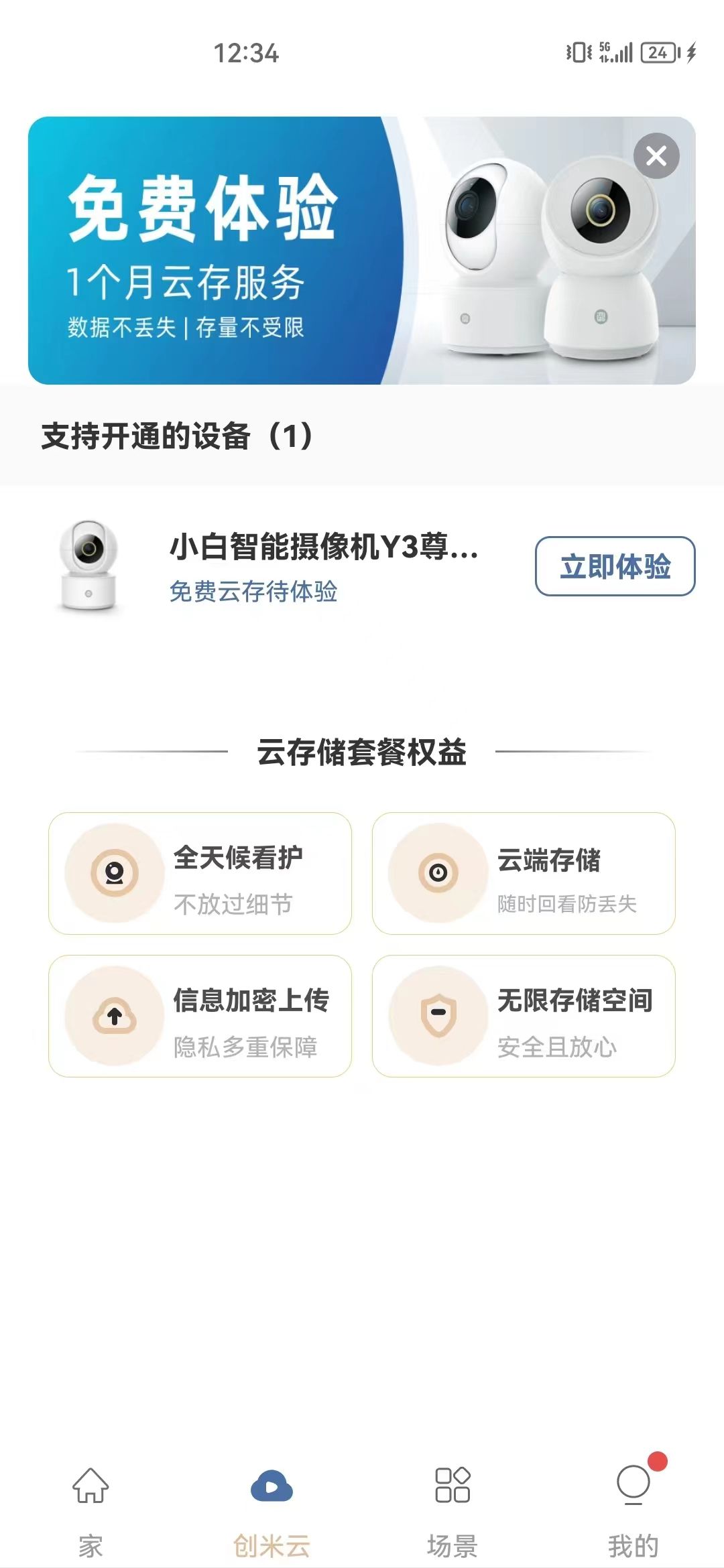This screenshot has width=724, height=1568.
Task: Open the 家 home tab icon
Action: pos(90,1485)
